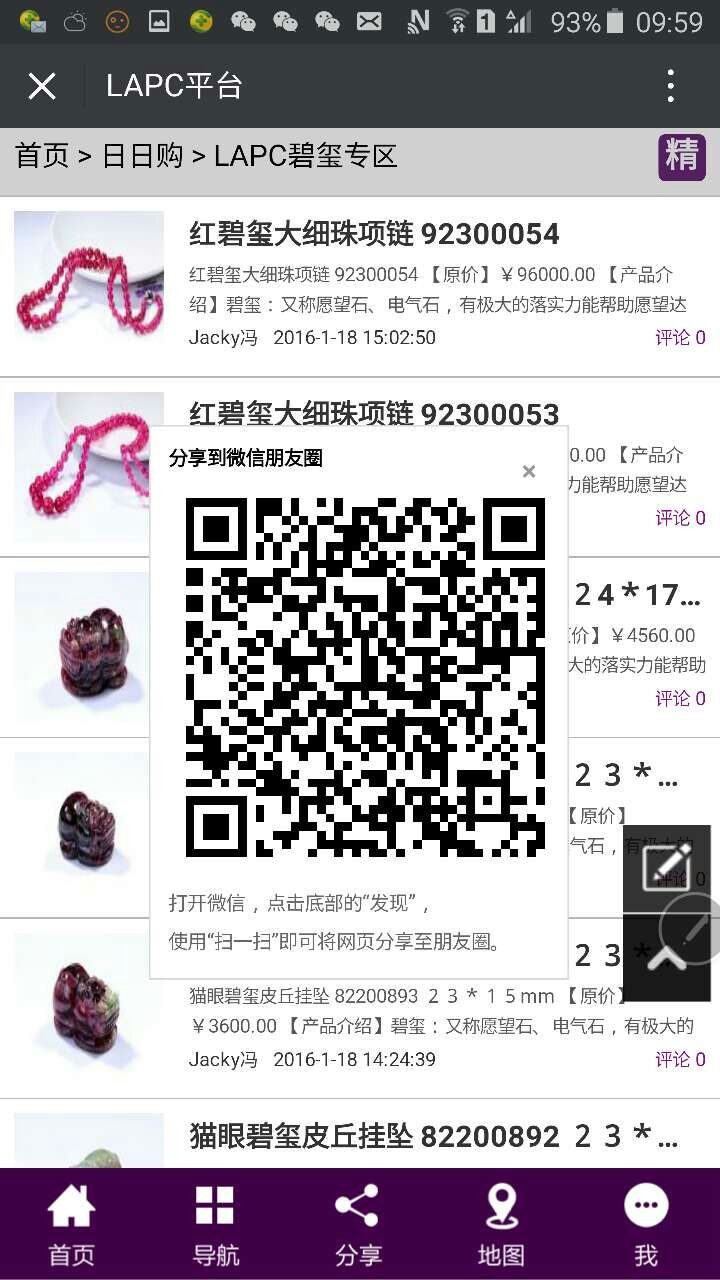Close the LAPC平台 webview
This screenshot has height=1280, width=720.
42,86
